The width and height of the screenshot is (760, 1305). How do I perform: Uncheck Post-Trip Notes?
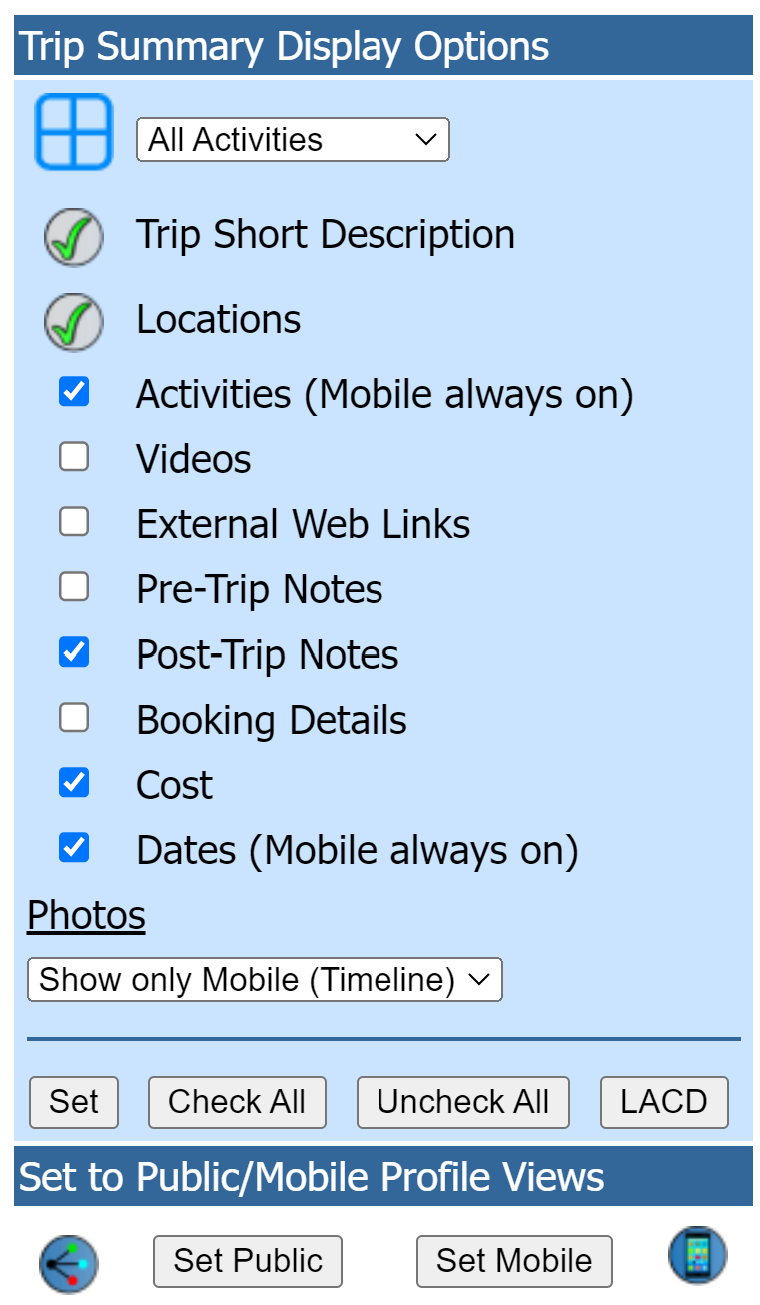74,653
